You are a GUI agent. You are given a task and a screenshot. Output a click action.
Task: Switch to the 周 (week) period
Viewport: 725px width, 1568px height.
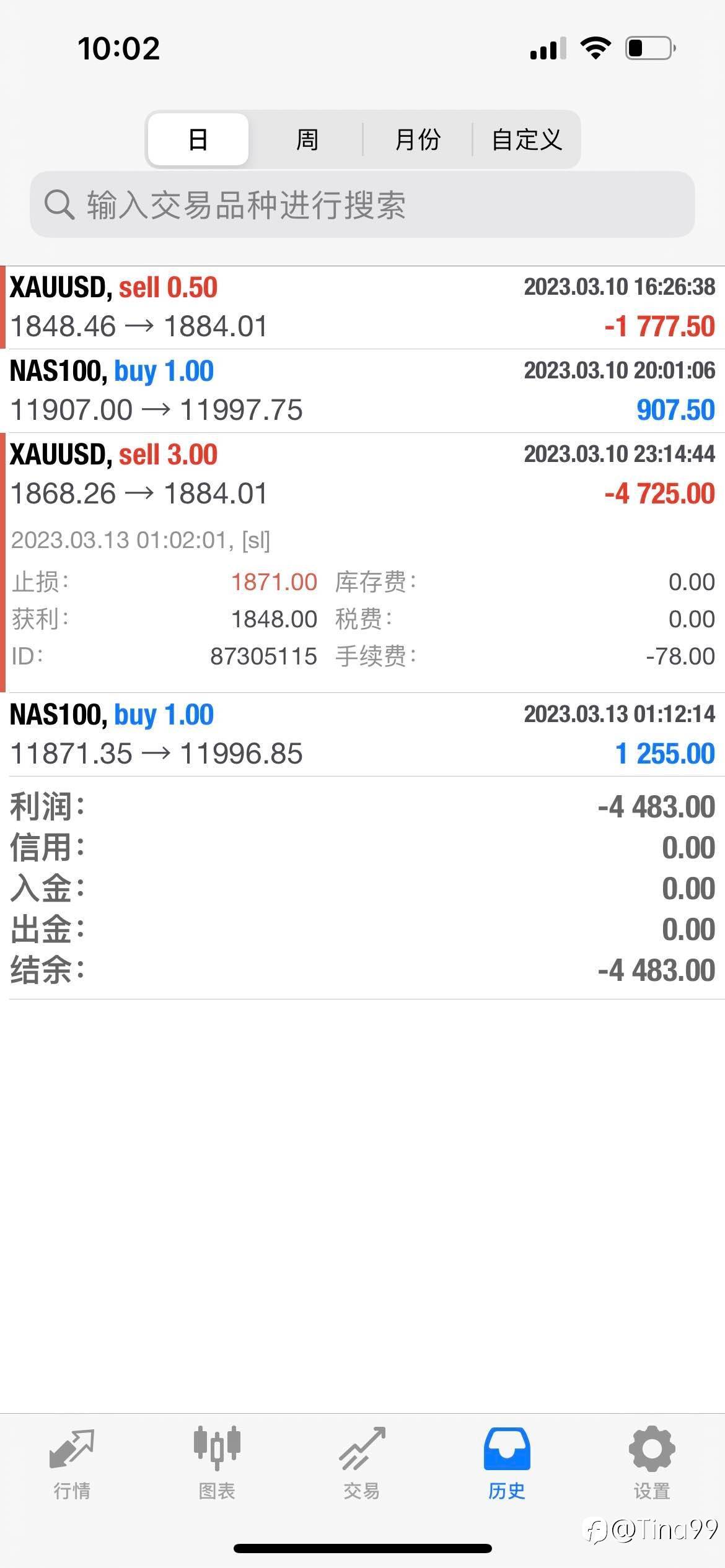(x=307, y=139)
